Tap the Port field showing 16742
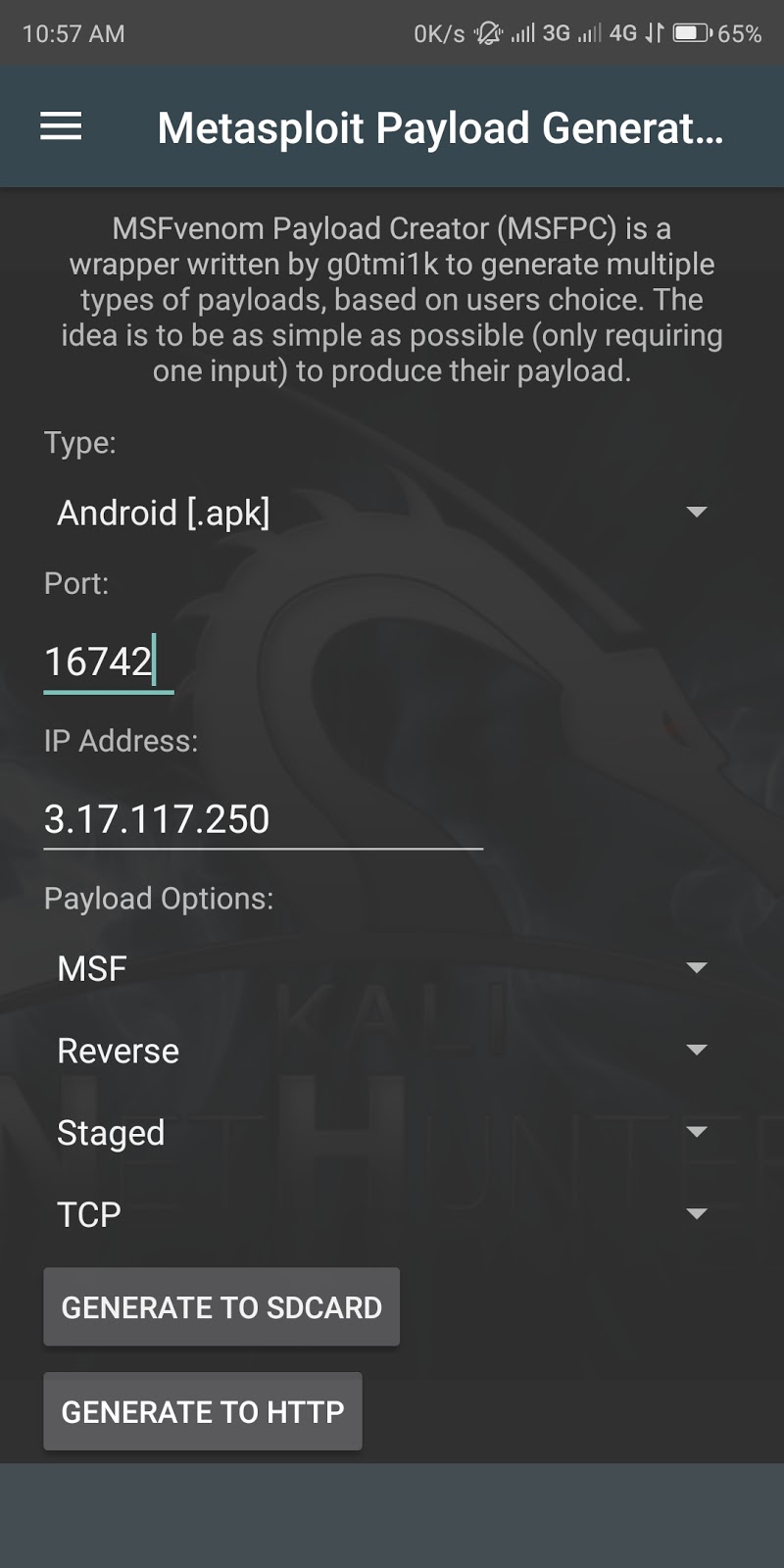The image size is (784, 1568). point(109,661)
